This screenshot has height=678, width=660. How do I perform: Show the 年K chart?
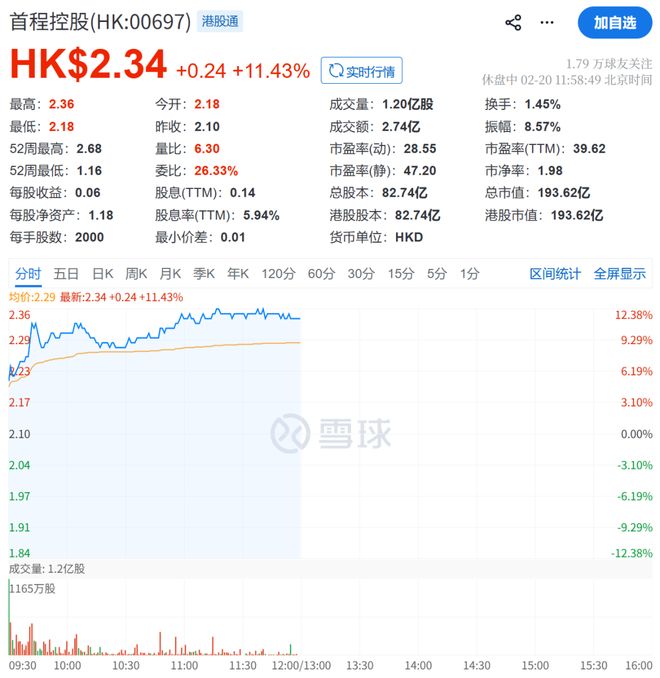pos(238,273)
